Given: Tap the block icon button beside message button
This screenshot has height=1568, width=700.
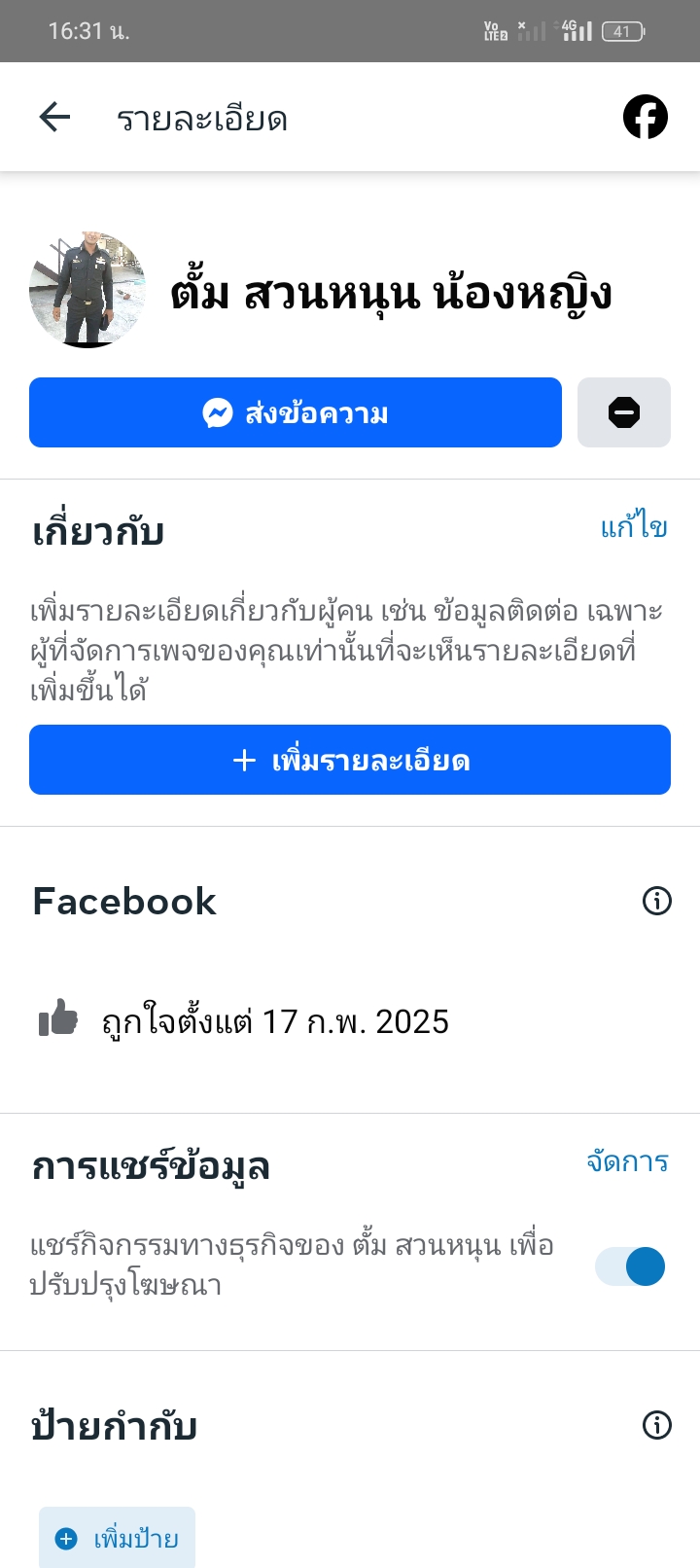Looking at the screenshot, I should point(623,413).
